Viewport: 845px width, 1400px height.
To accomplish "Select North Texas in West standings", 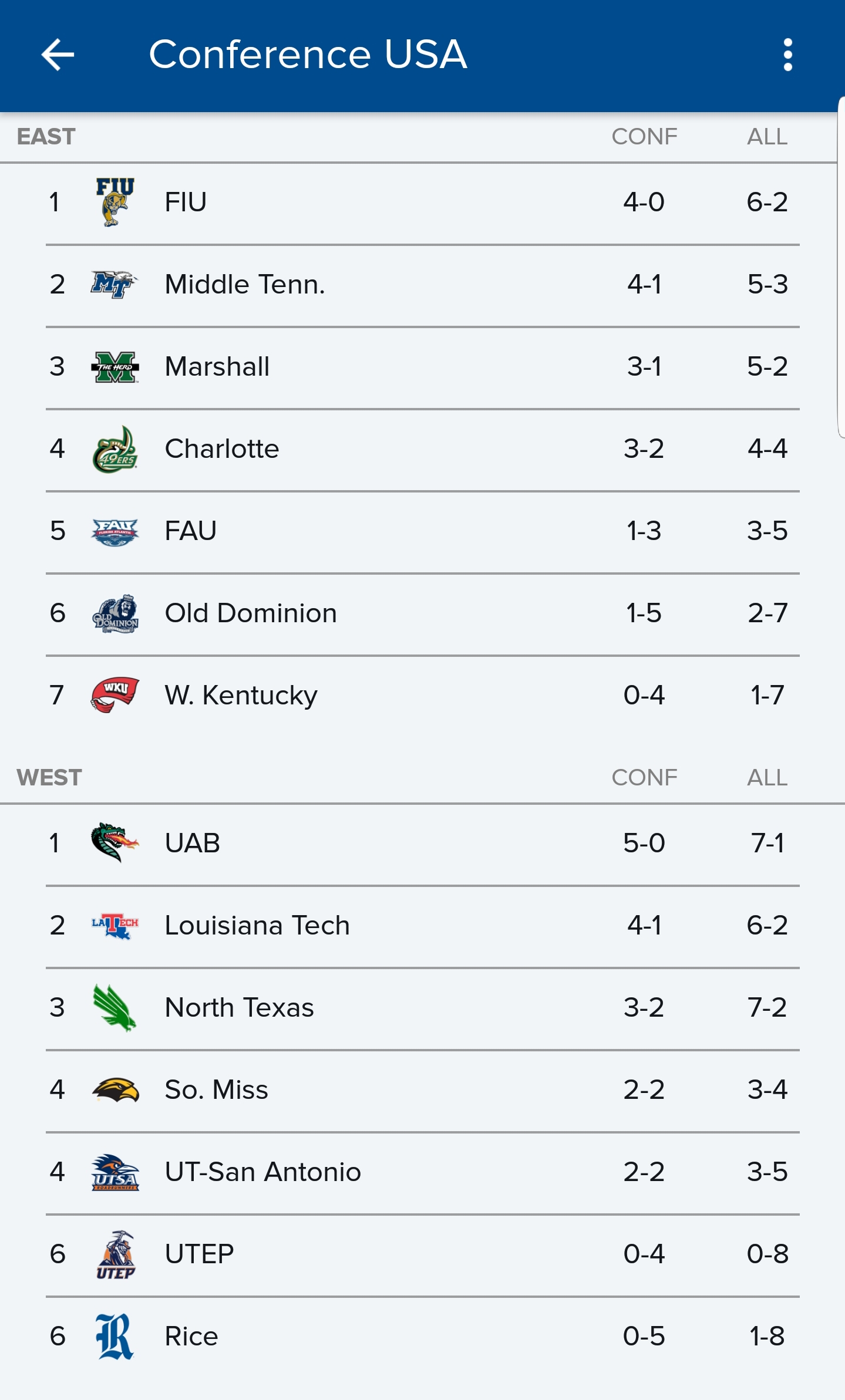I will pyautogui.click(x=423, y=1009).
